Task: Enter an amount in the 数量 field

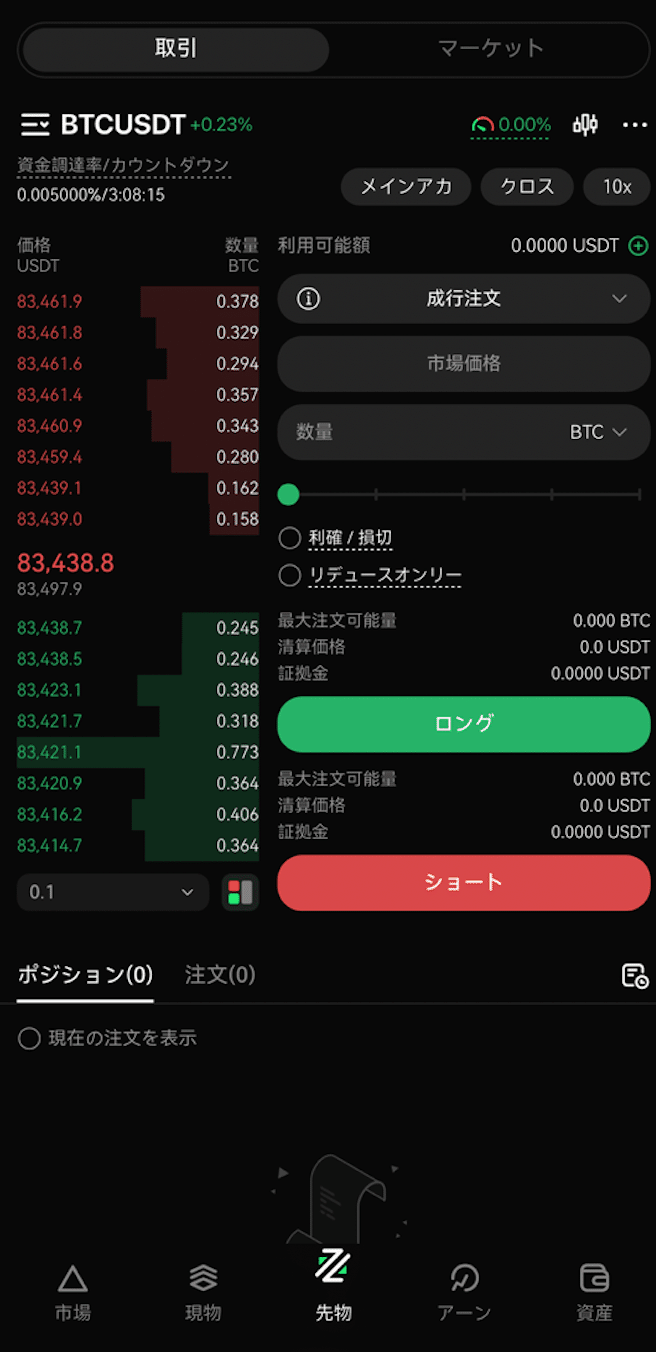Action: click(x=464, y=432)
